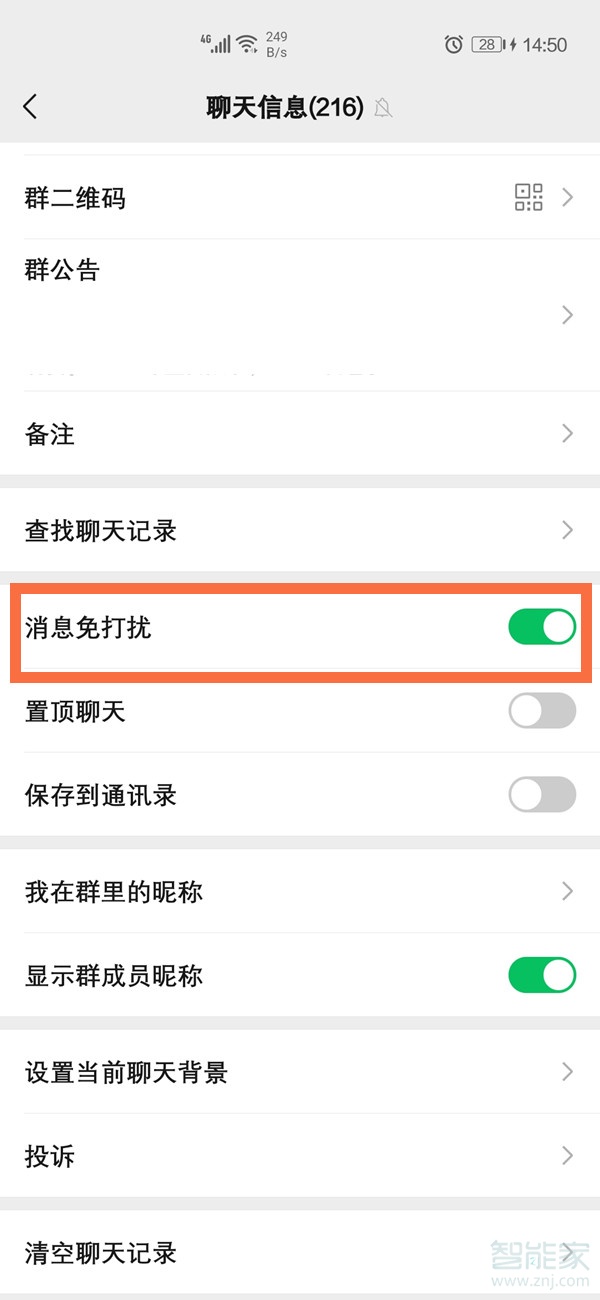Search chat history (查找聊天记录)
600x1300 pixels.
pos(300,530)
